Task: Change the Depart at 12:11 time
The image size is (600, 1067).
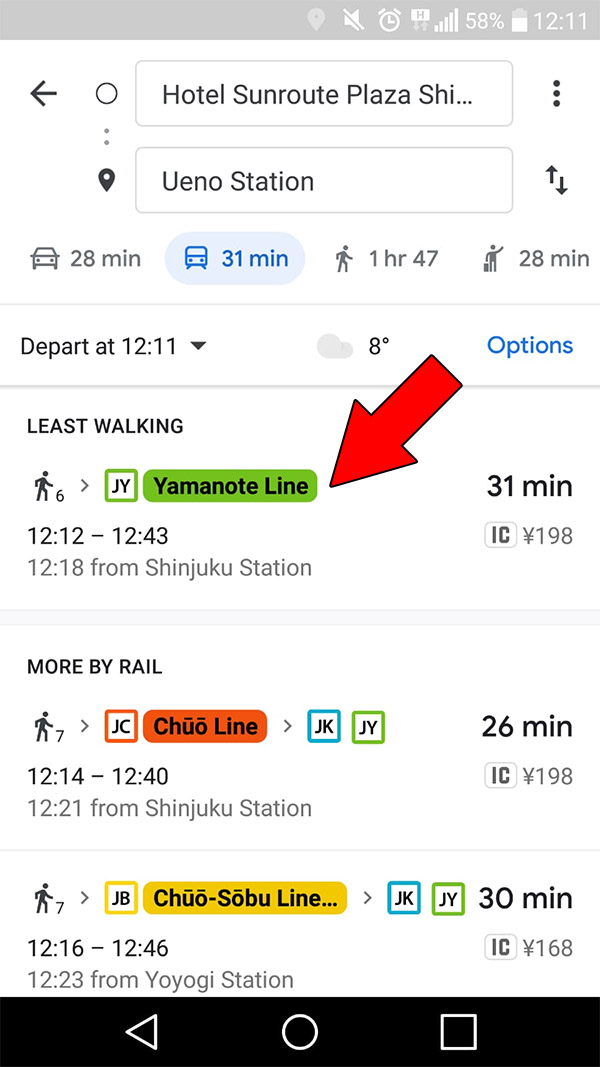Action: coord(113,346)
